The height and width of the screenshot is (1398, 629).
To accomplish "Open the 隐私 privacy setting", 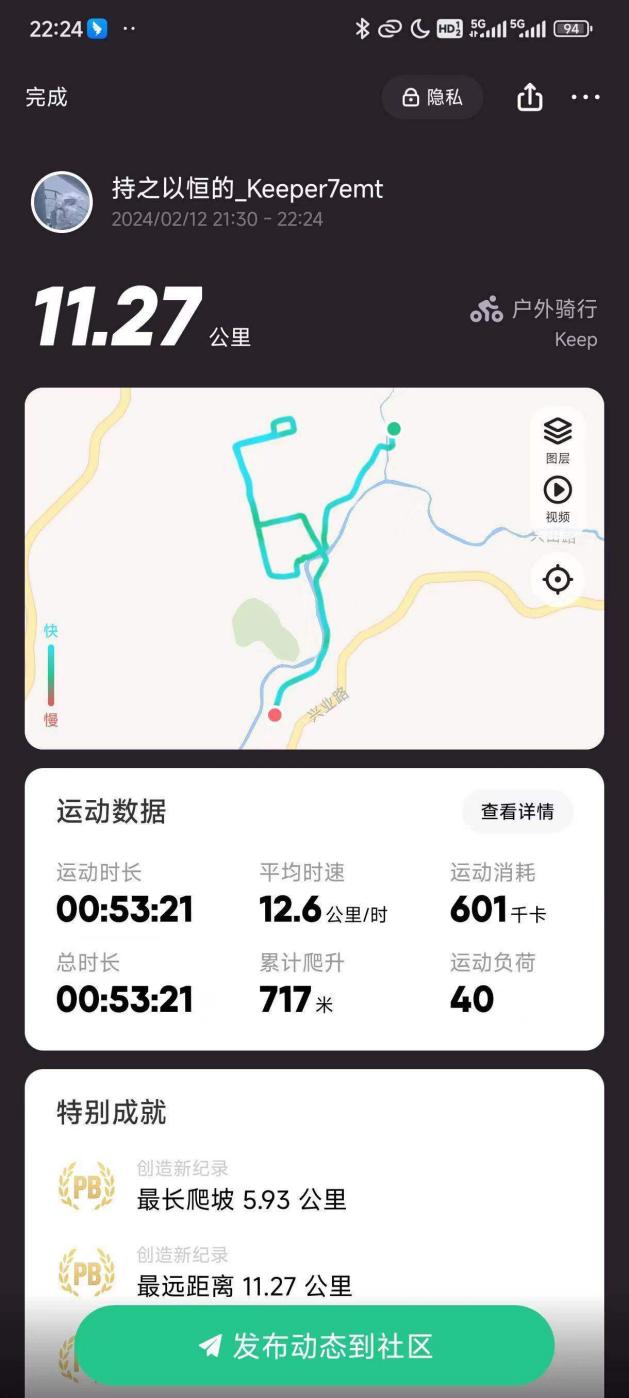I will (432, 97).
